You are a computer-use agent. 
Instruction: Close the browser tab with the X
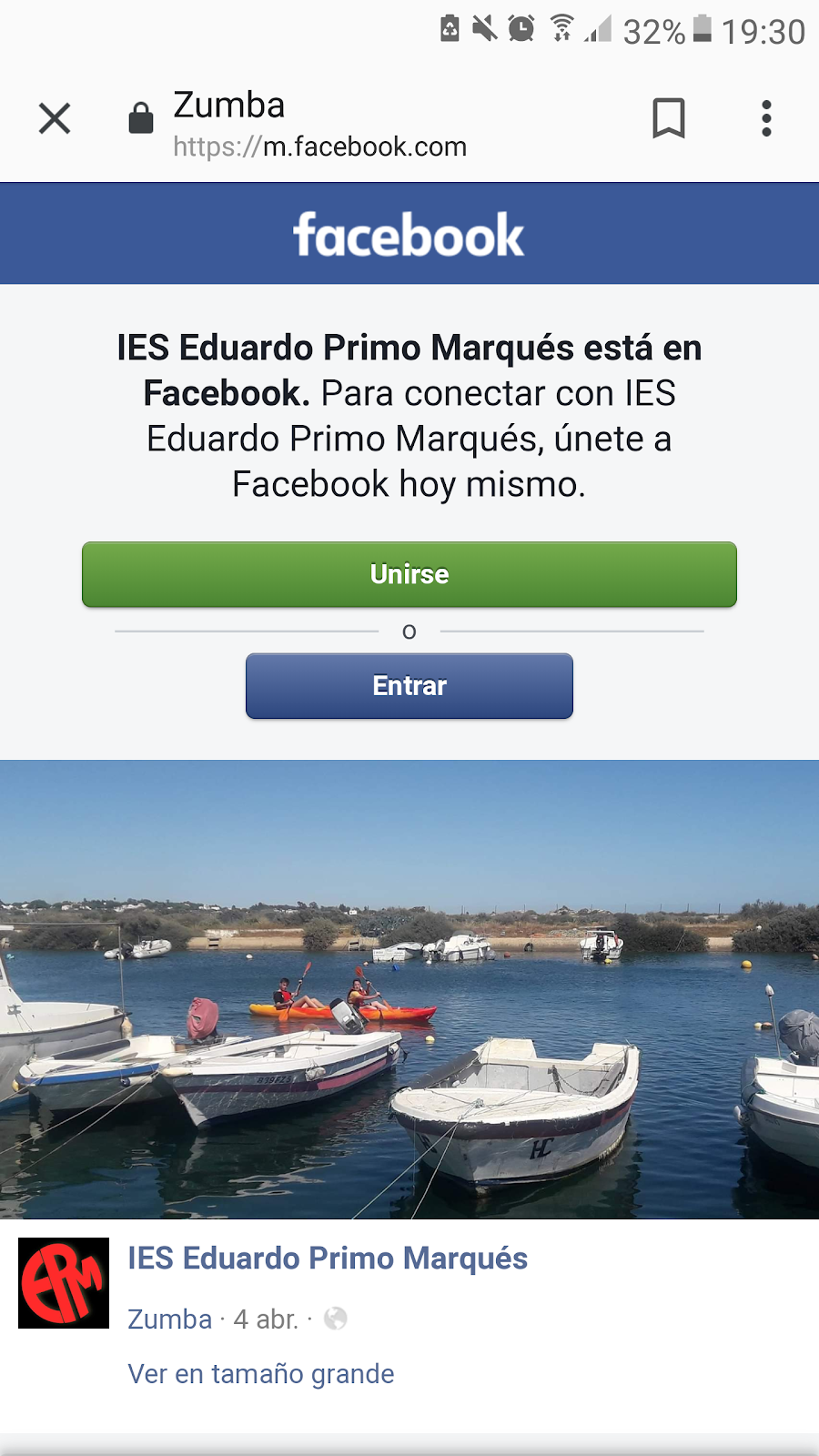(55, 118)
